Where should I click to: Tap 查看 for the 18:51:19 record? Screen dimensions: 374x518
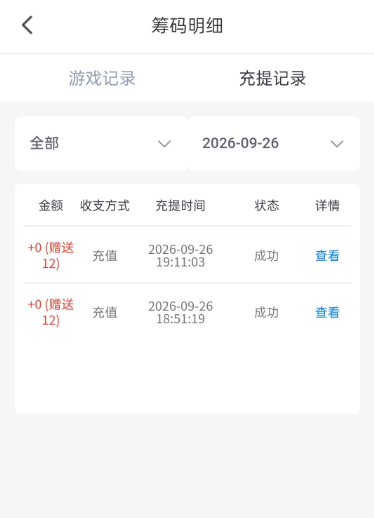327,312
